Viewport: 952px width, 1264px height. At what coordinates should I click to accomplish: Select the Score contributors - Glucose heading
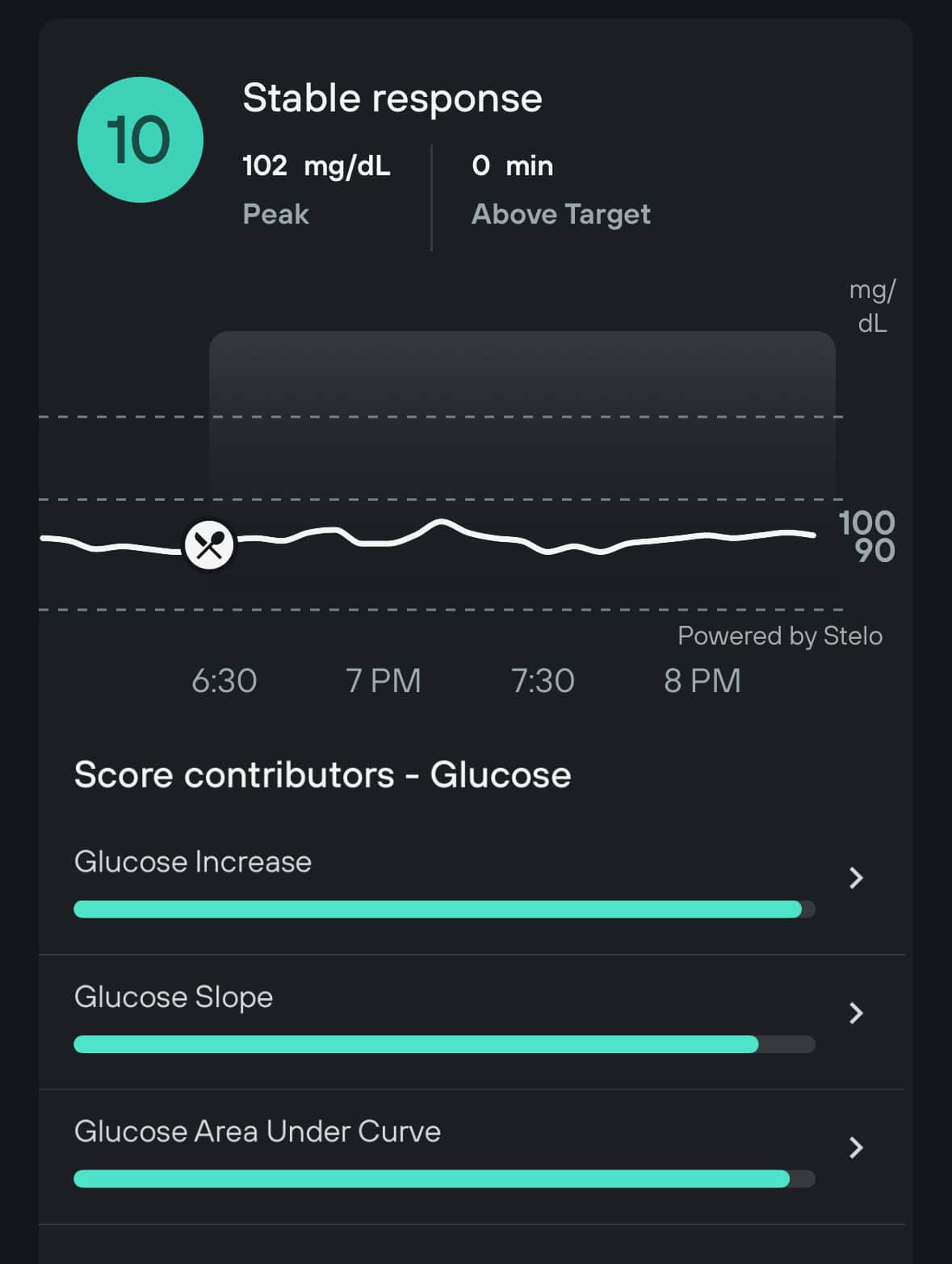point(322,774)
